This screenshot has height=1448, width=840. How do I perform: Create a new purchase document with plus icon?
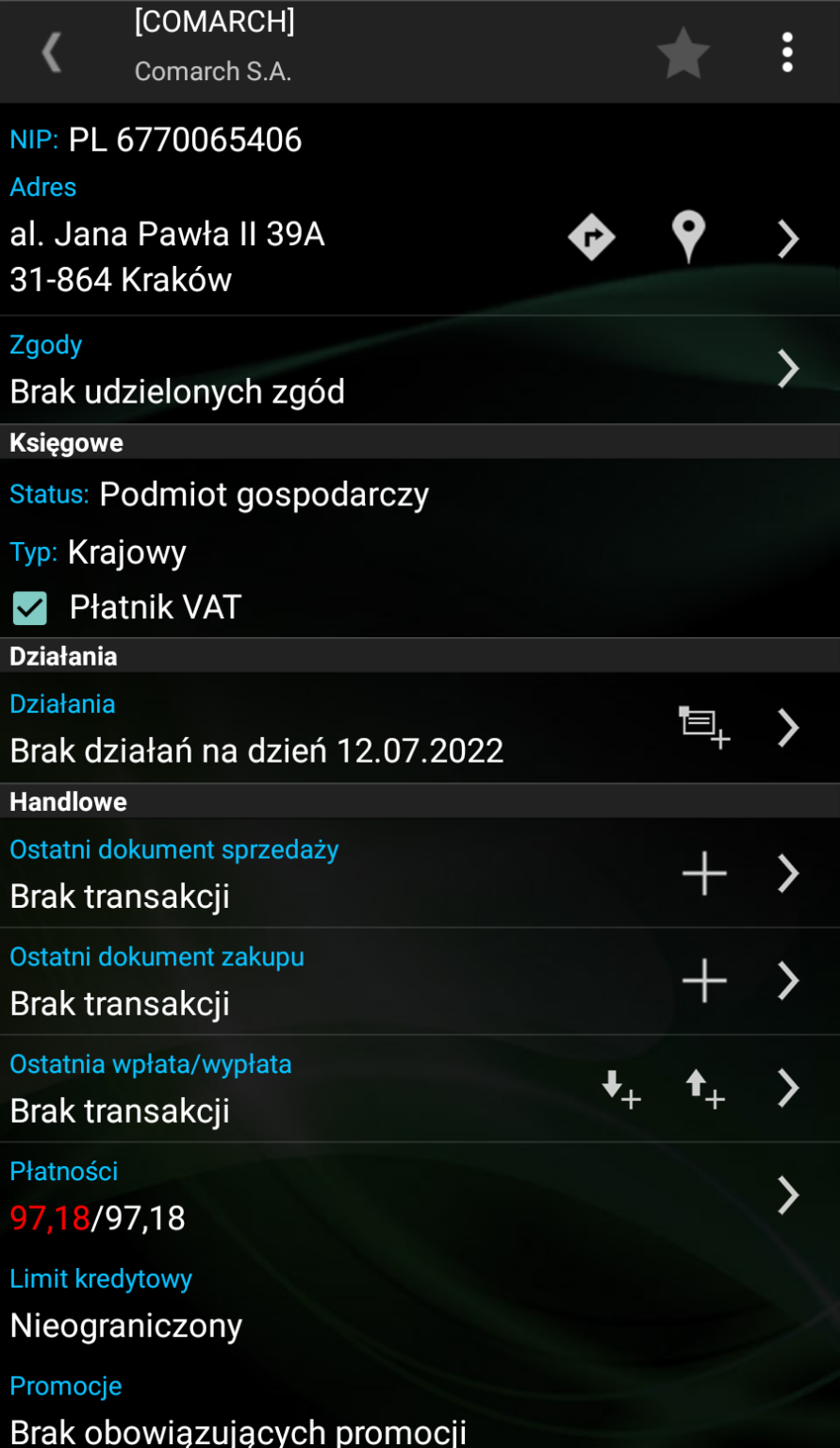coord(703,980)
